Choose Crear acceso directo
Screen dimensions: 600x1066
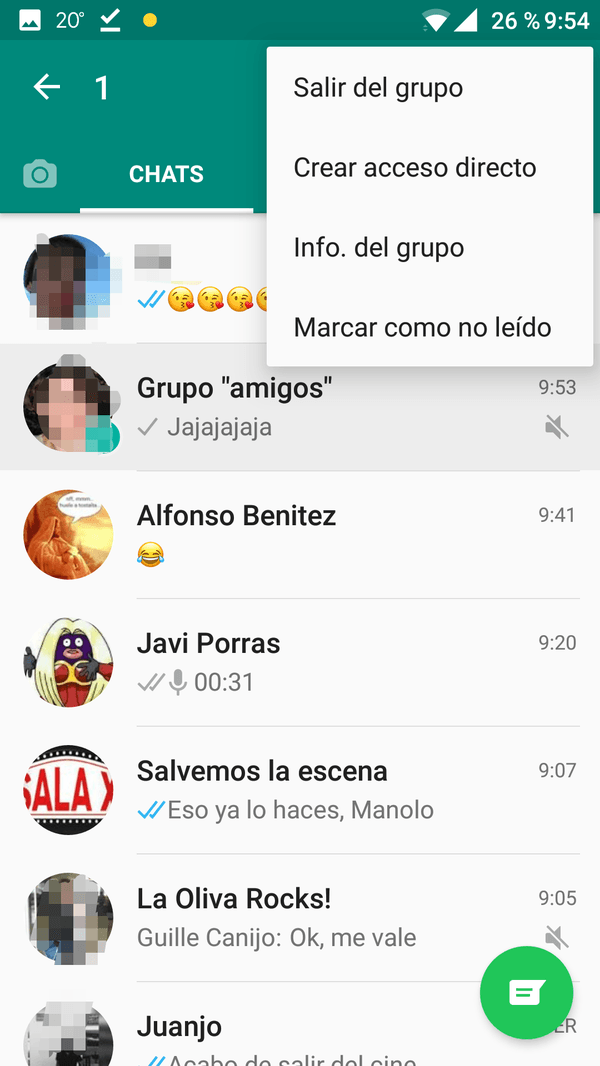[x=415, y=168]
